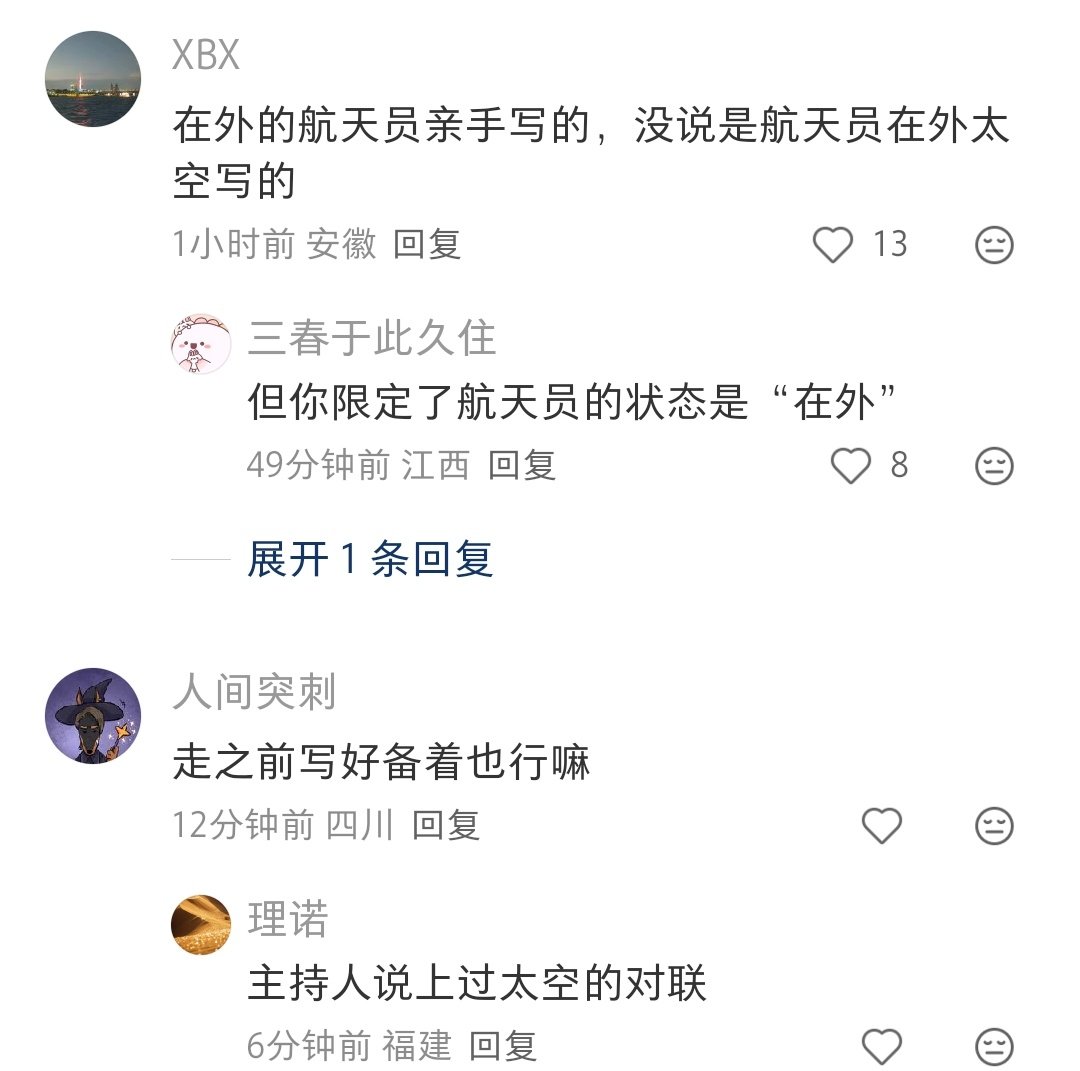Dislike 人间突刺's comment

[x=993, y=826]
